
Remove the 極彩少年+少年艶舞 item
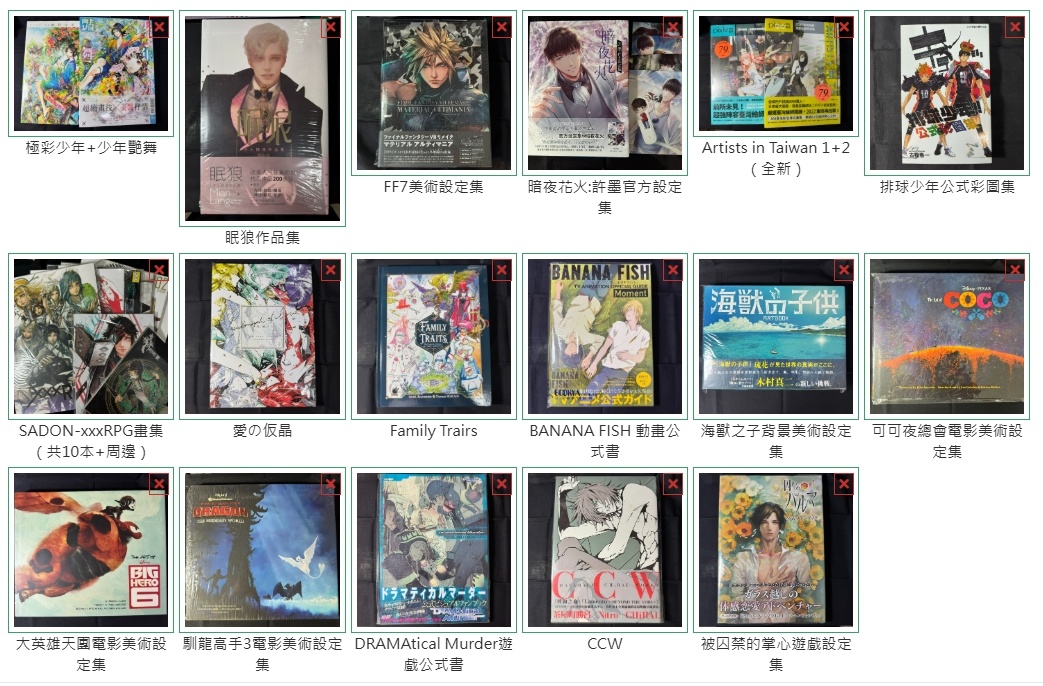click(x=159, y=27)
